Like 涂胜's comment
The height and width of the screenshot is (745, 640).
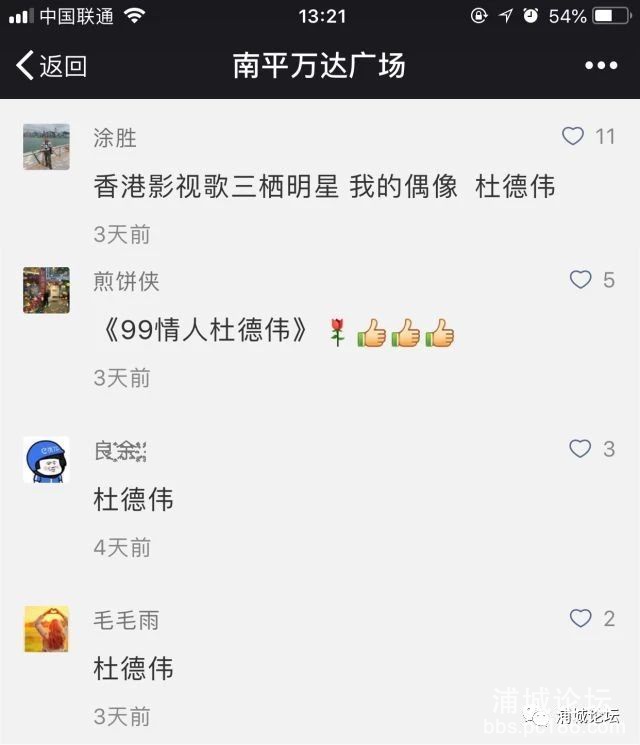(x=573, y=136)
